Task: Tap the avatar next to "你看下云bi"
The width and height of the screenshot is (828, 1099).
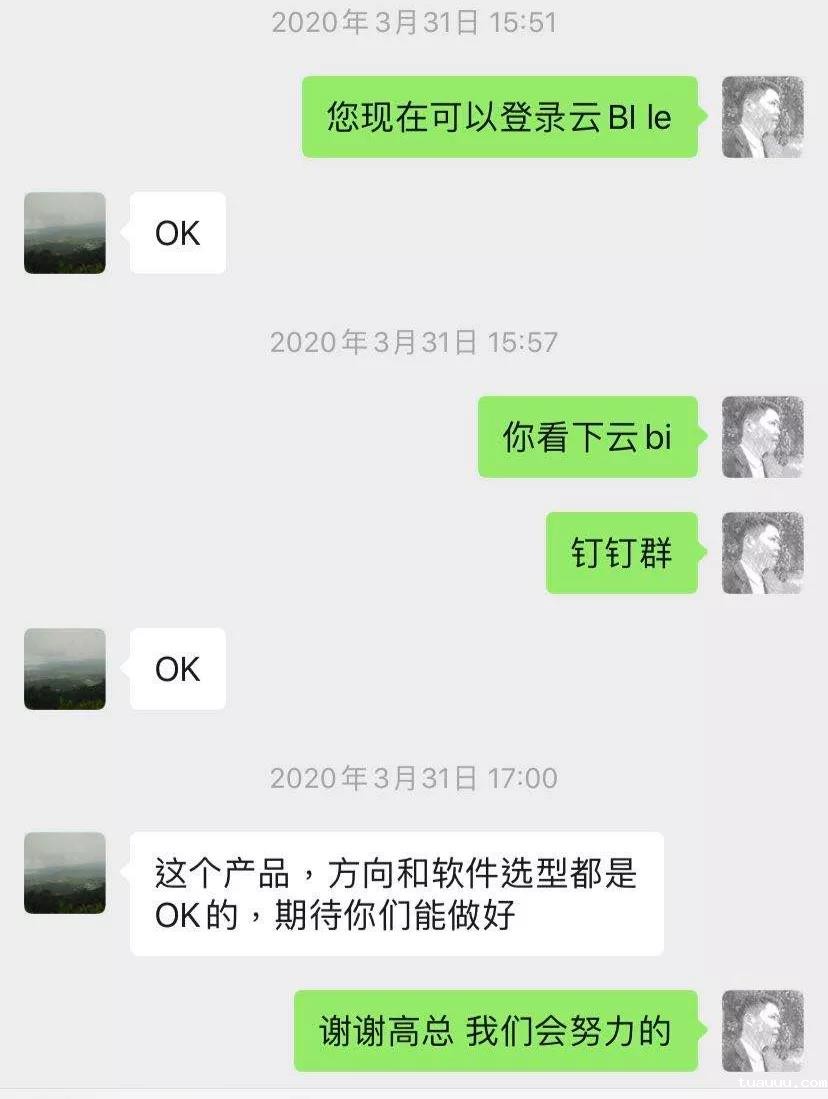Action: (x=763, y=437)
